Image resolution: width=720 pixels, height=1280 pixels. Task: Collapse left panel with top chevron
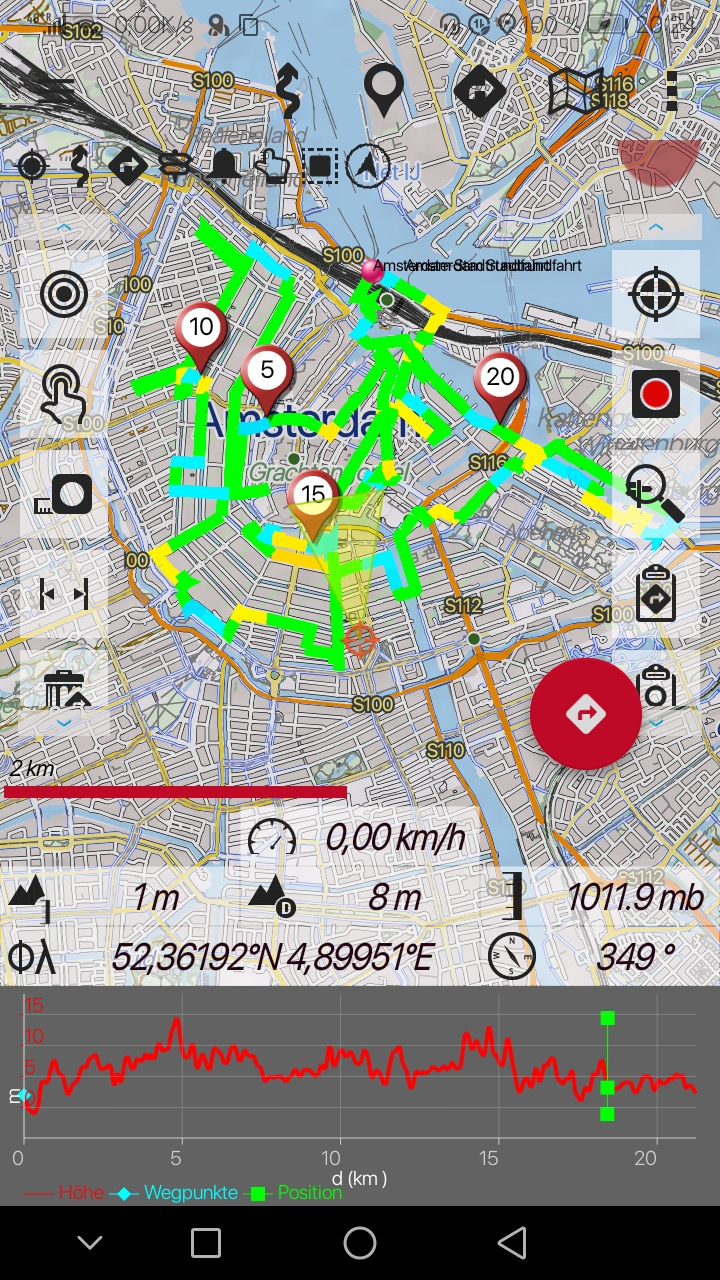click(x=64, y=228)
